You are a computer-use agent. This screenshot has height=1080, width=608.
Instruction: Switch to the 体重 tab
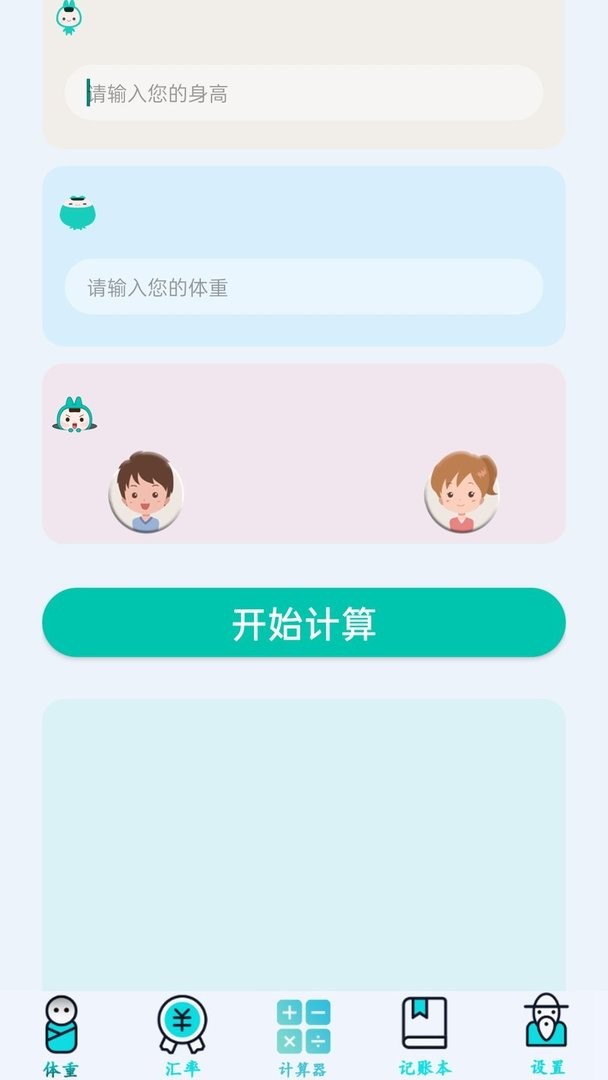(x=61, y=1035)
